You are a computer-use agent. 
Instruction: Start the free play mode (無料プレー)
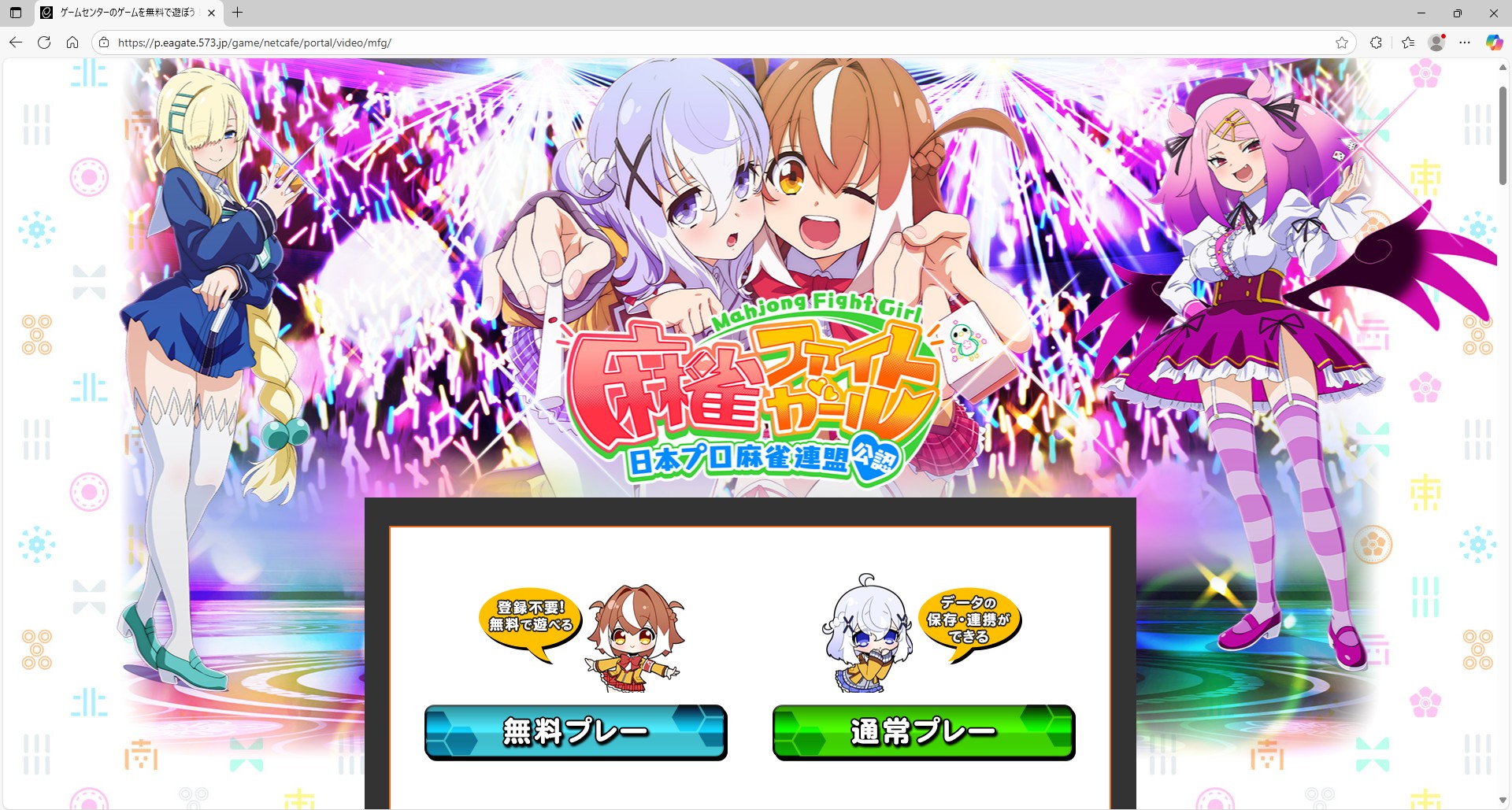click(x=575, y=732)
